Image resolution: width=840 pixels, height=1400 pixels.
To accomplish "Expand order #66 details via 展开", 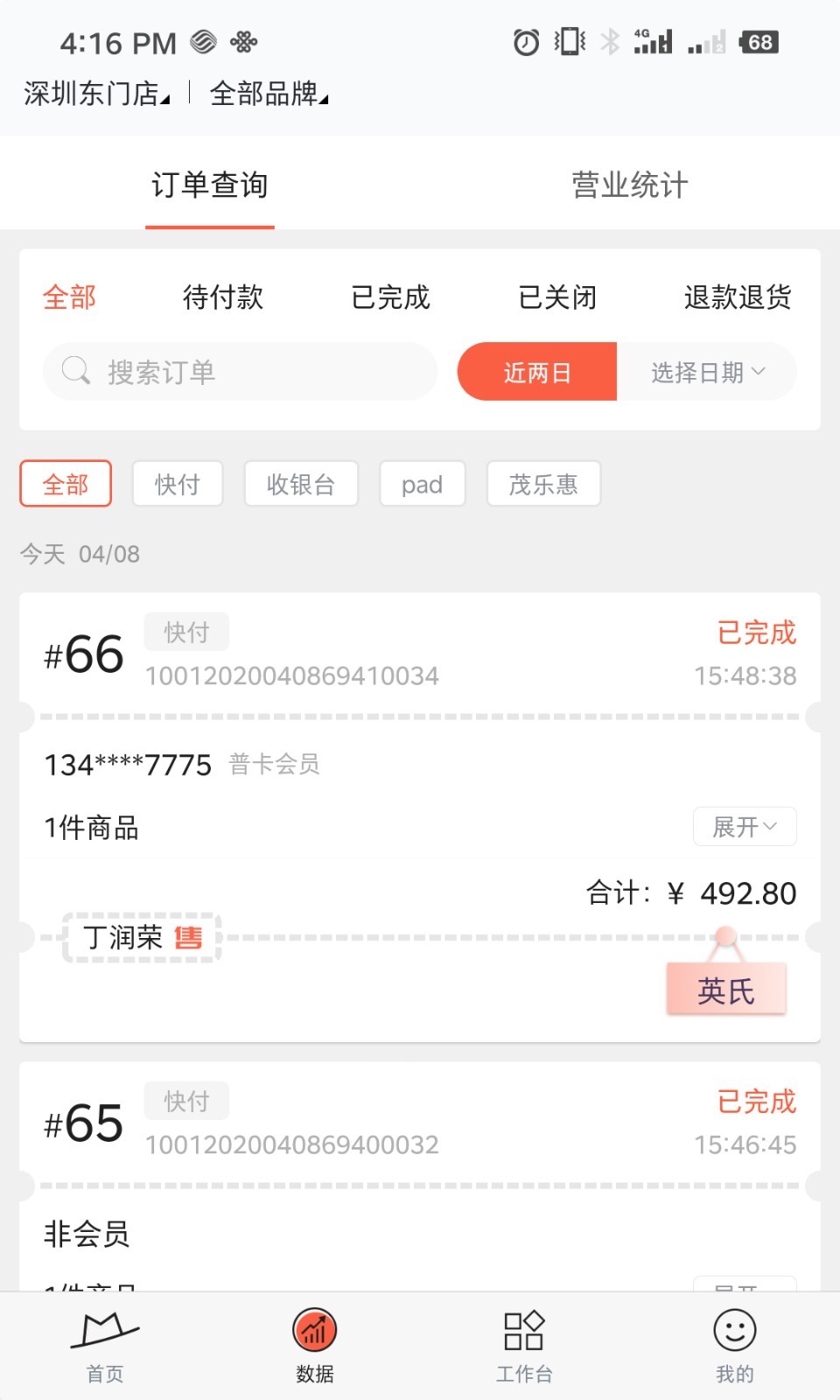I will (744, 826).
